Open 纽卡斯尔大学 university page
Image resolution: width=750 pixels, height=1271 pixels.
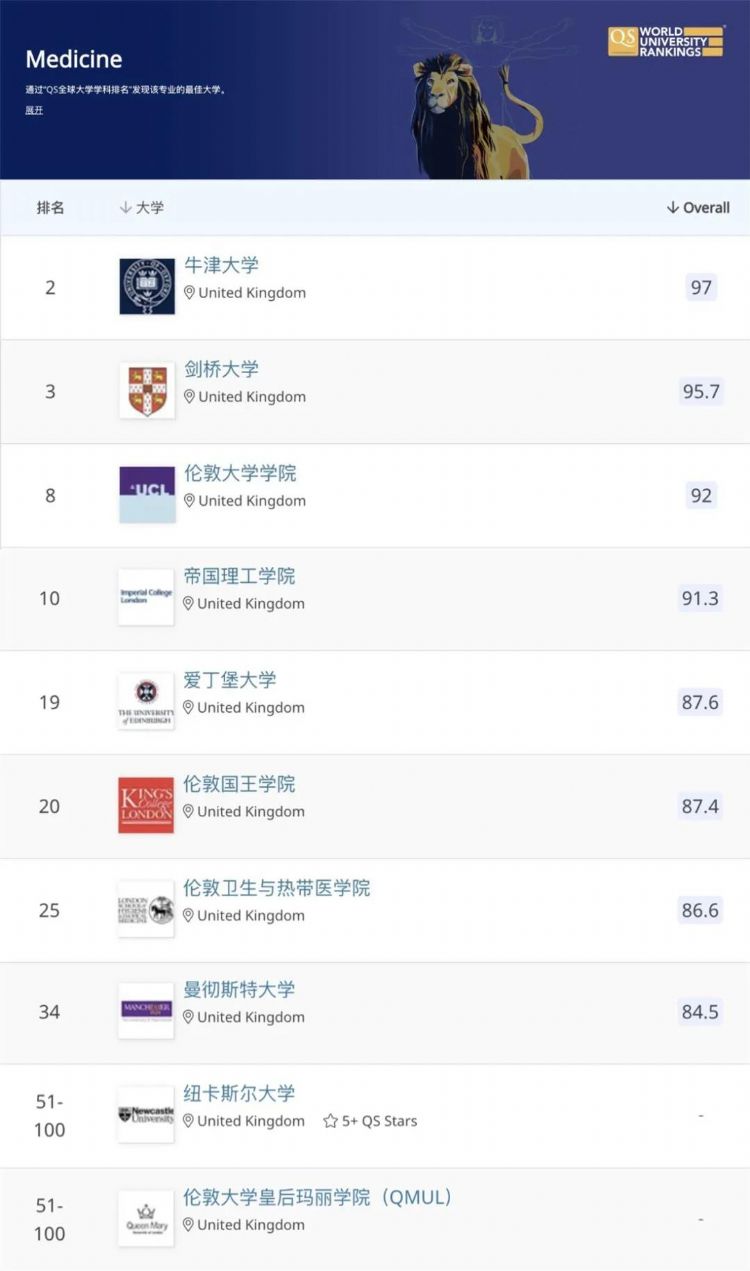coord(239,1094)
